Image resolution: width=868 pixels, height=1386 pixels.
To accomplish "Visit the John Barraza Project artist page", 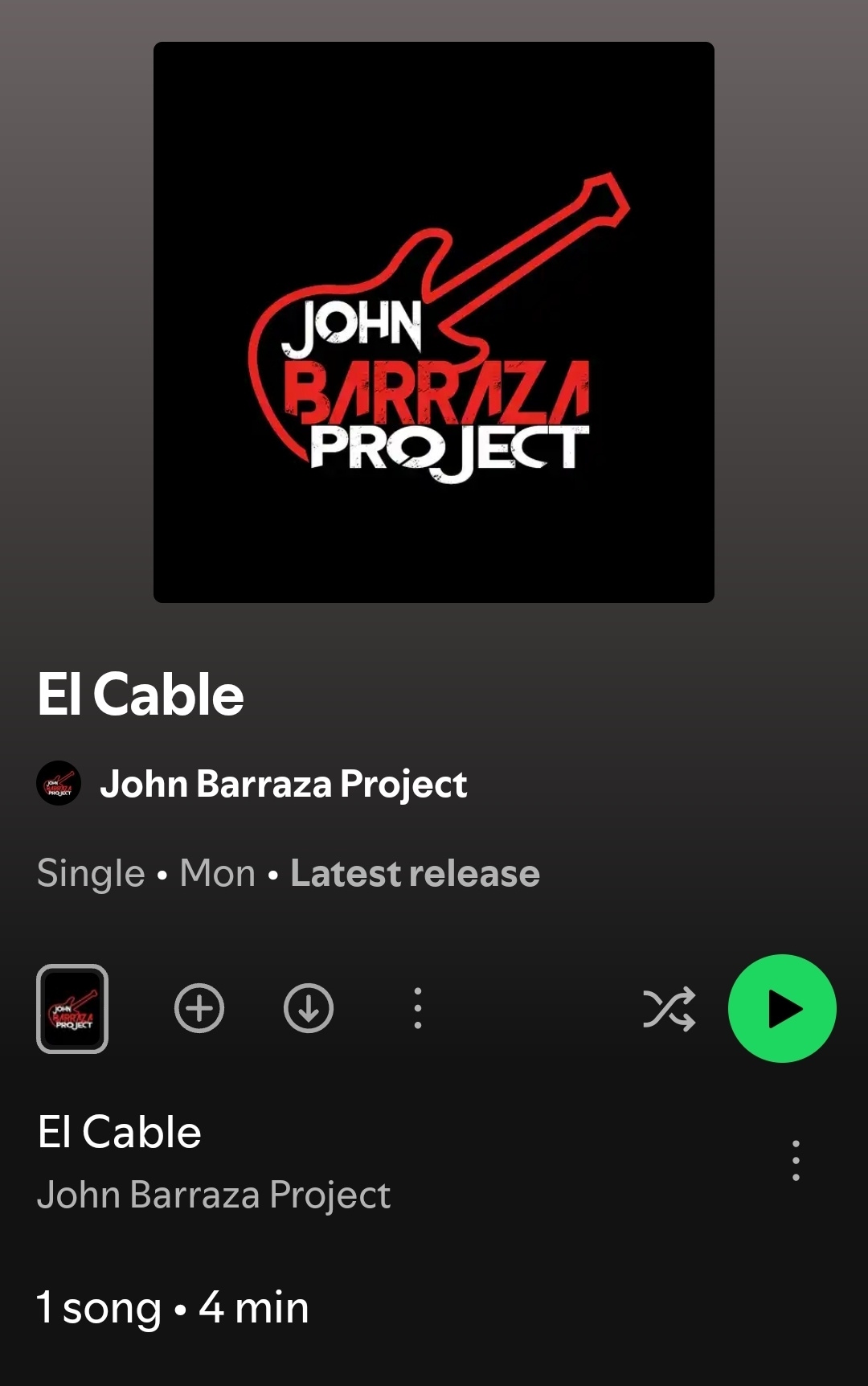I will 283,784.
